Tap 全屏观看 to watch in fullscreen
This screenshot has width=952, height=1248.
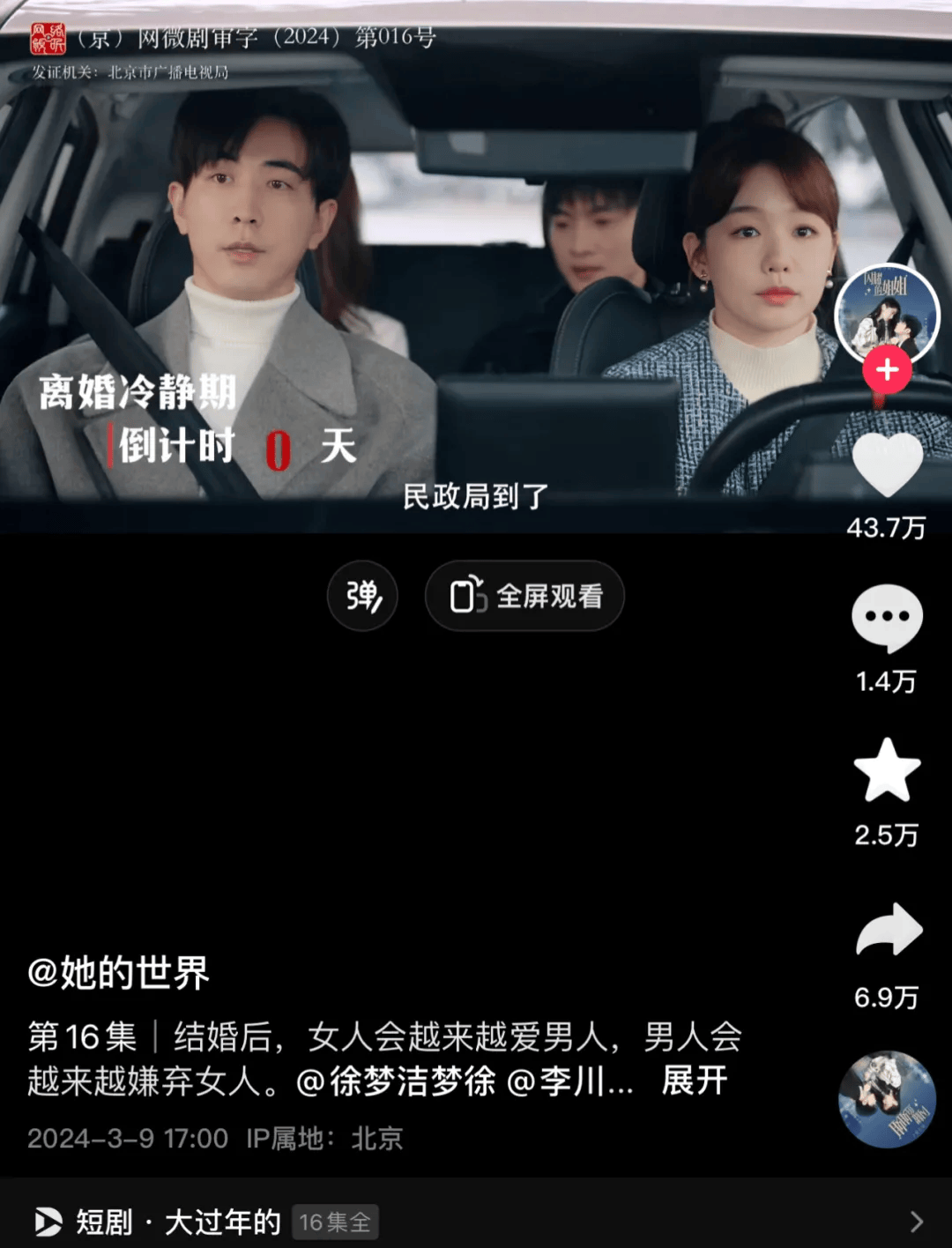click(x=524, y=596)
